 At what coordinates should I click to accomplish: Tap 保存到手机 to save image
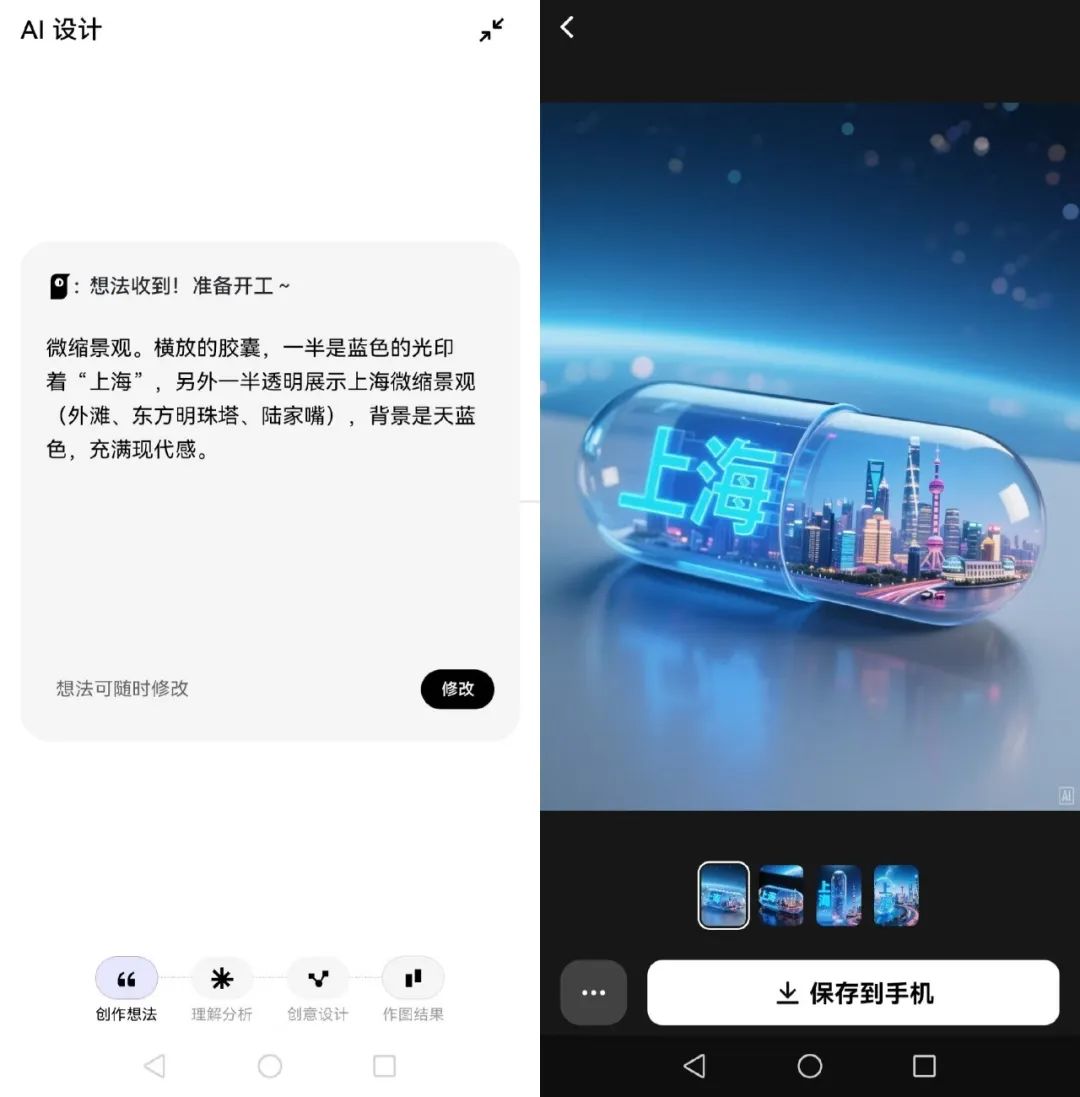[853, 993]
